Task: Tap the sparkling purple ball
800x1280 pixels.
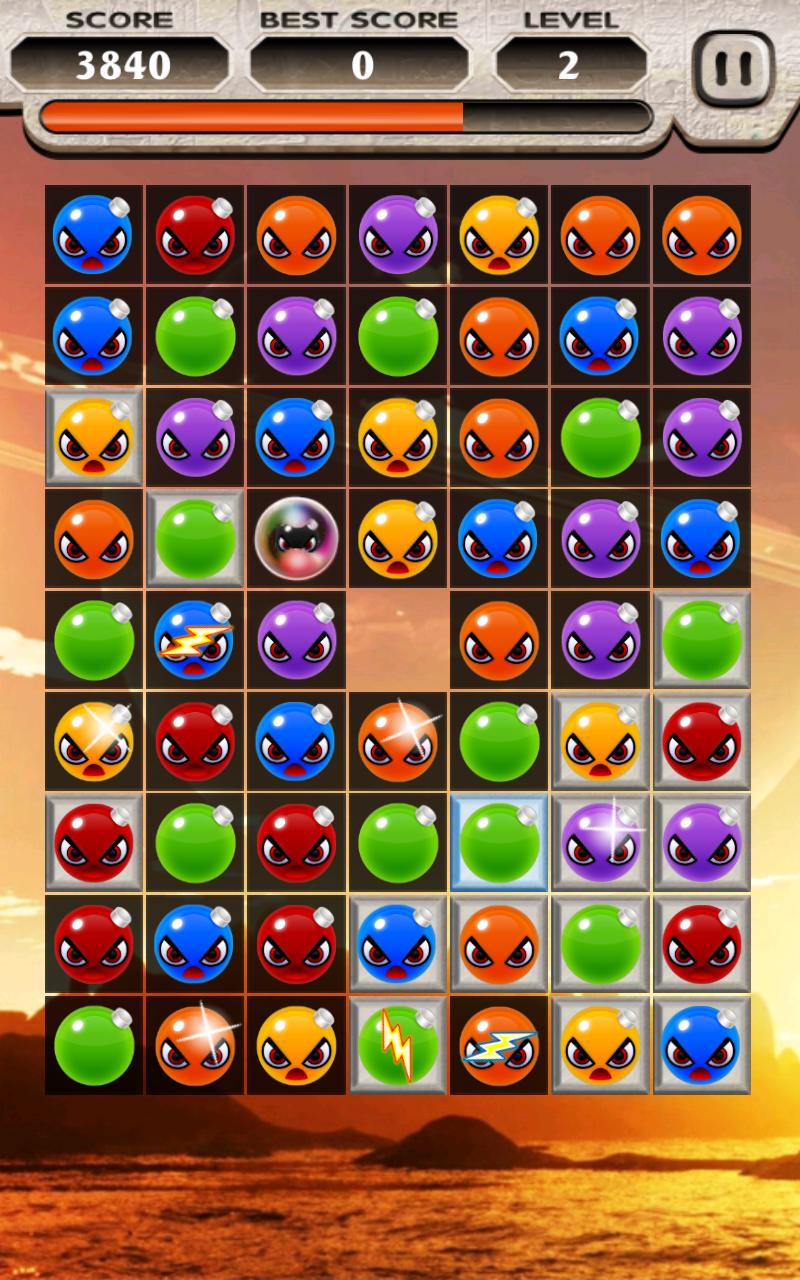Action: tap(600, 842)
